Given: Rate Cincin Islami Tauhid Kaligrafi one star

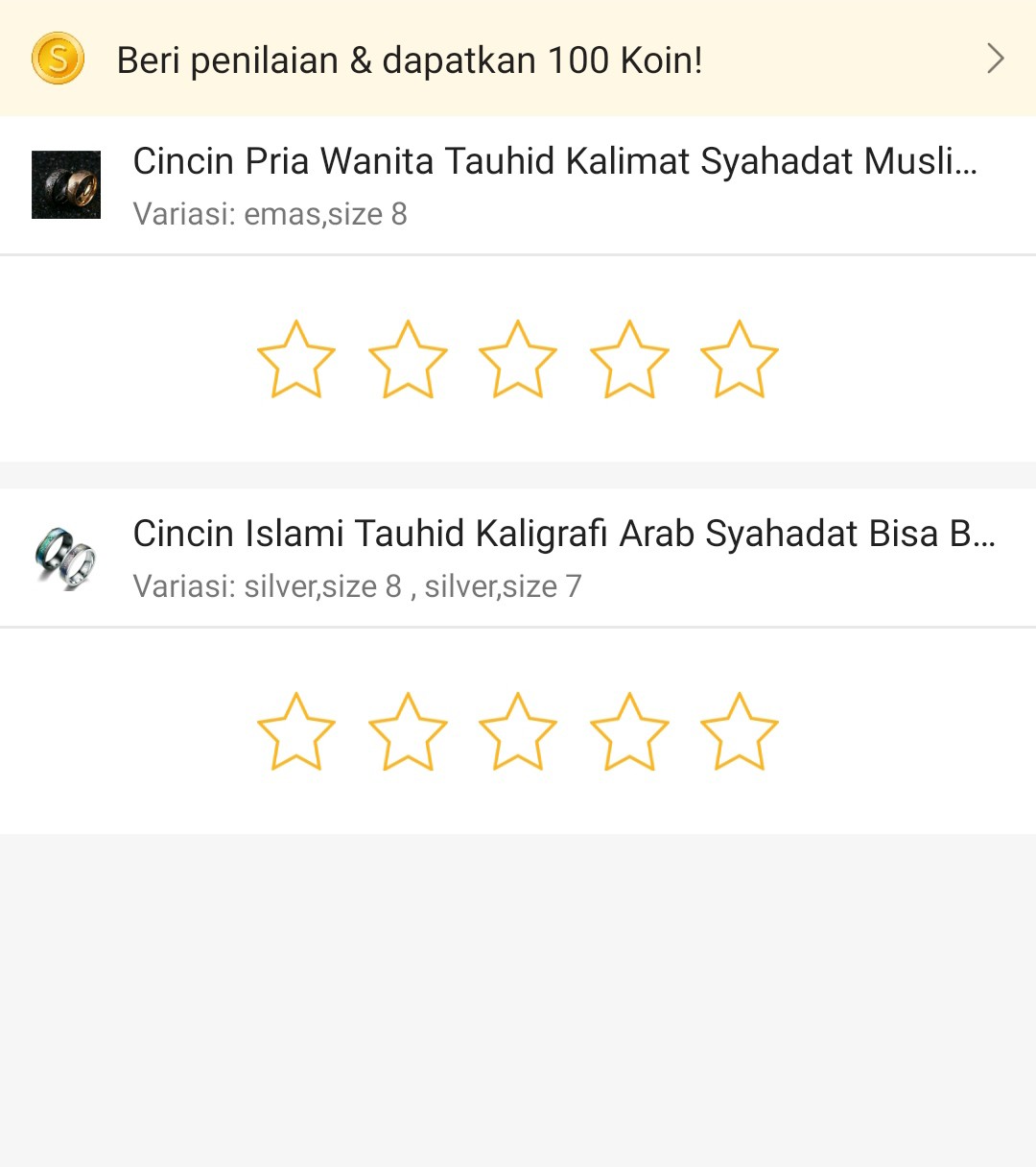Looking at the screenshot, I should point(296,732).
